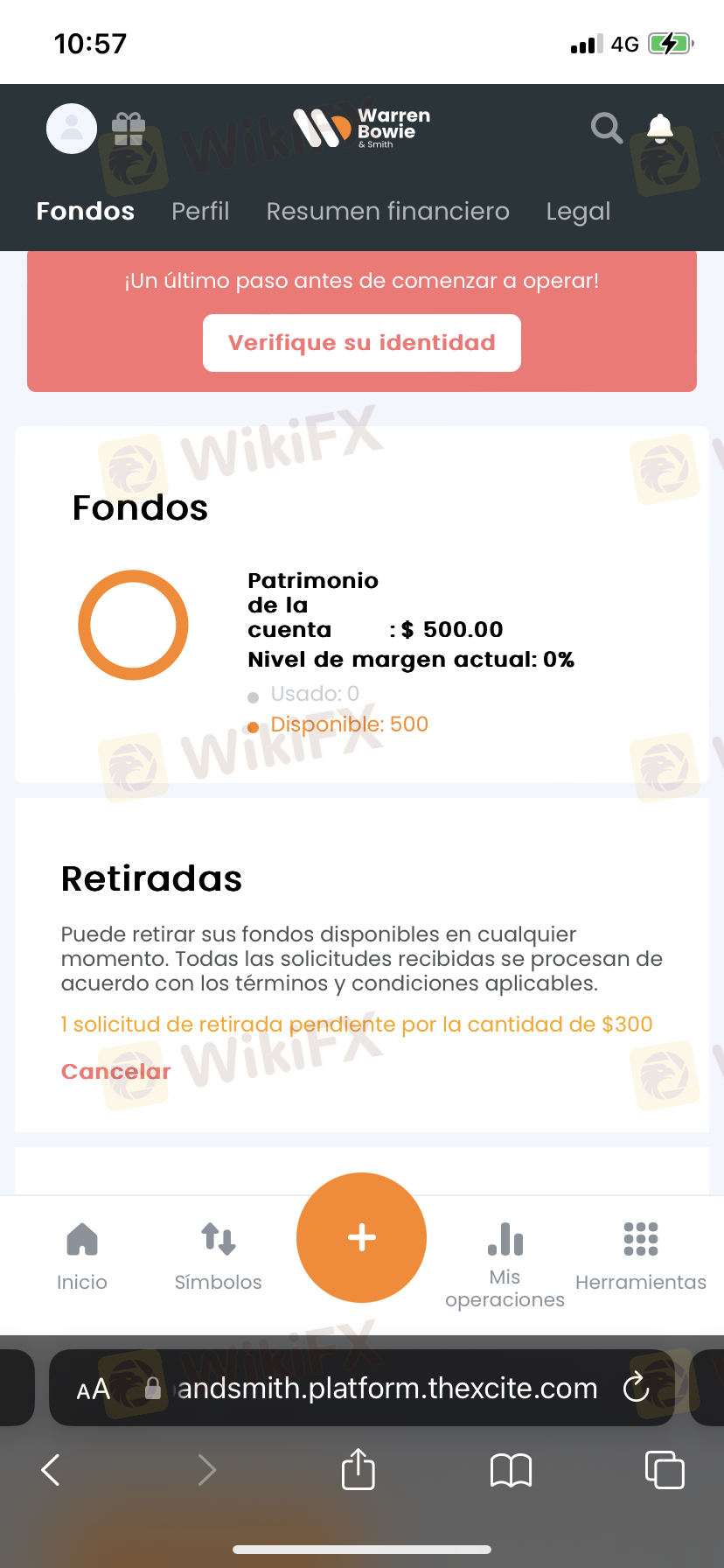Open the Herramientas tab
Viewport: 724px width, 1568px height.
641,1256
